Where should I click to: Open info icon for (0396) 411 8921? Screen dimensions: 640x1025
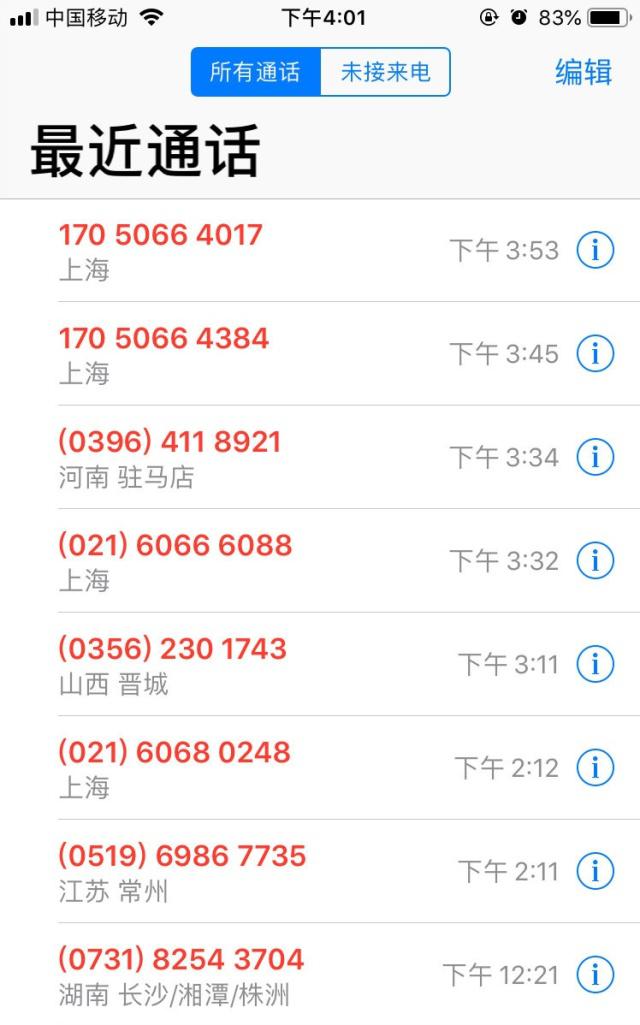pos(595,457)
